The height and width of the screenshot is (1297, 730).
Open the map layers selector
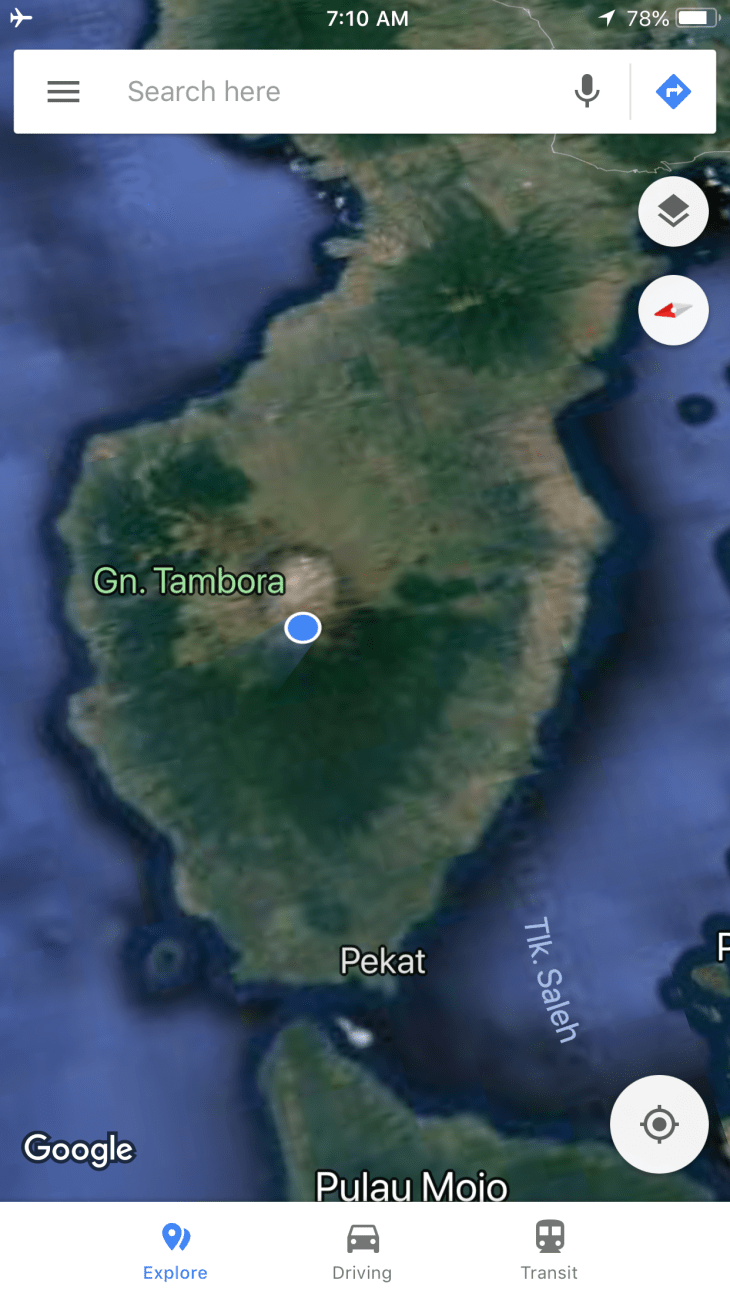(673, 211)
